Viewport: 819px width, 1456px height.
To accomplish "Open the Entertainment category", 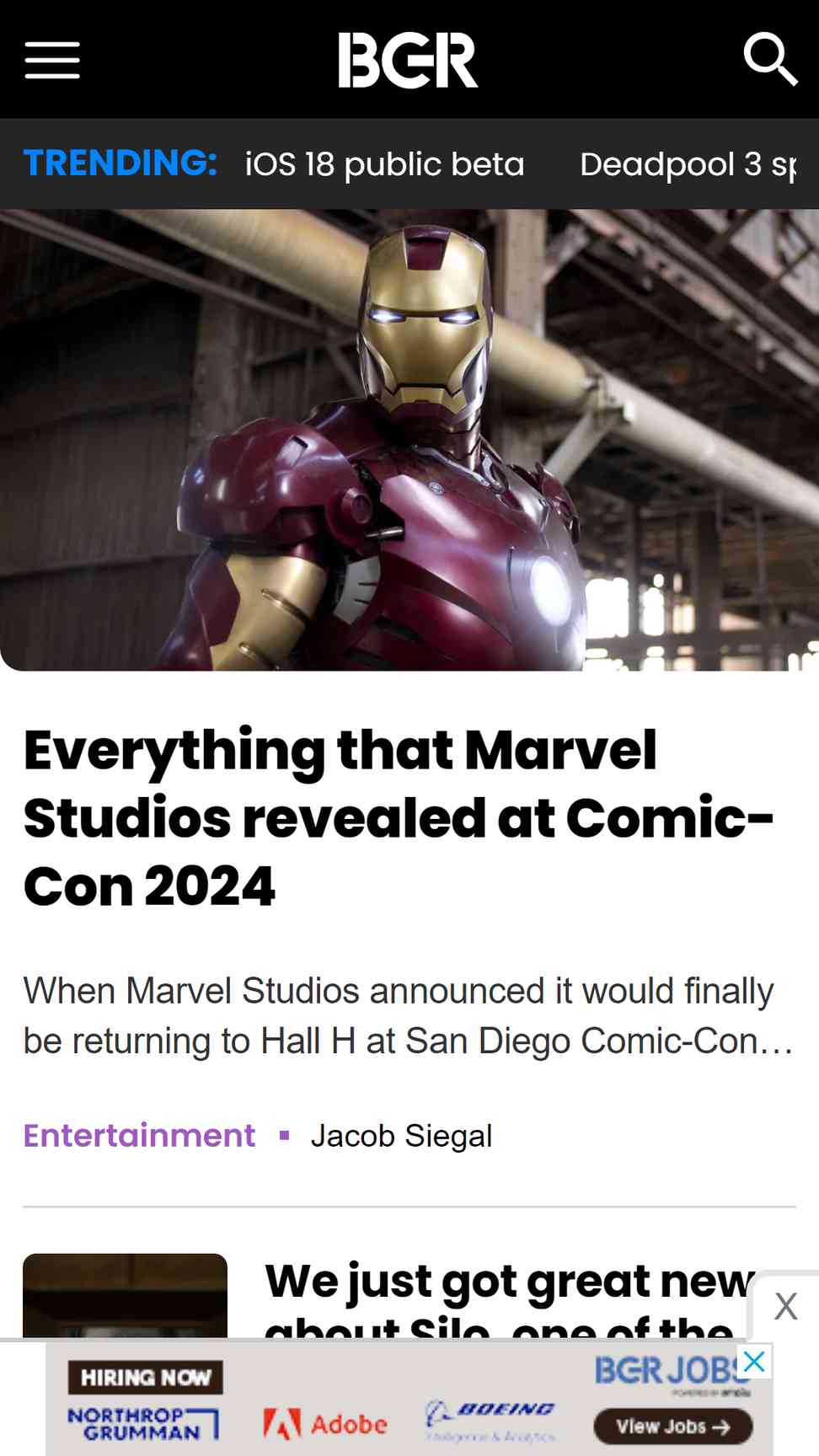I will pyautogui.click(x=139, y=1136).
